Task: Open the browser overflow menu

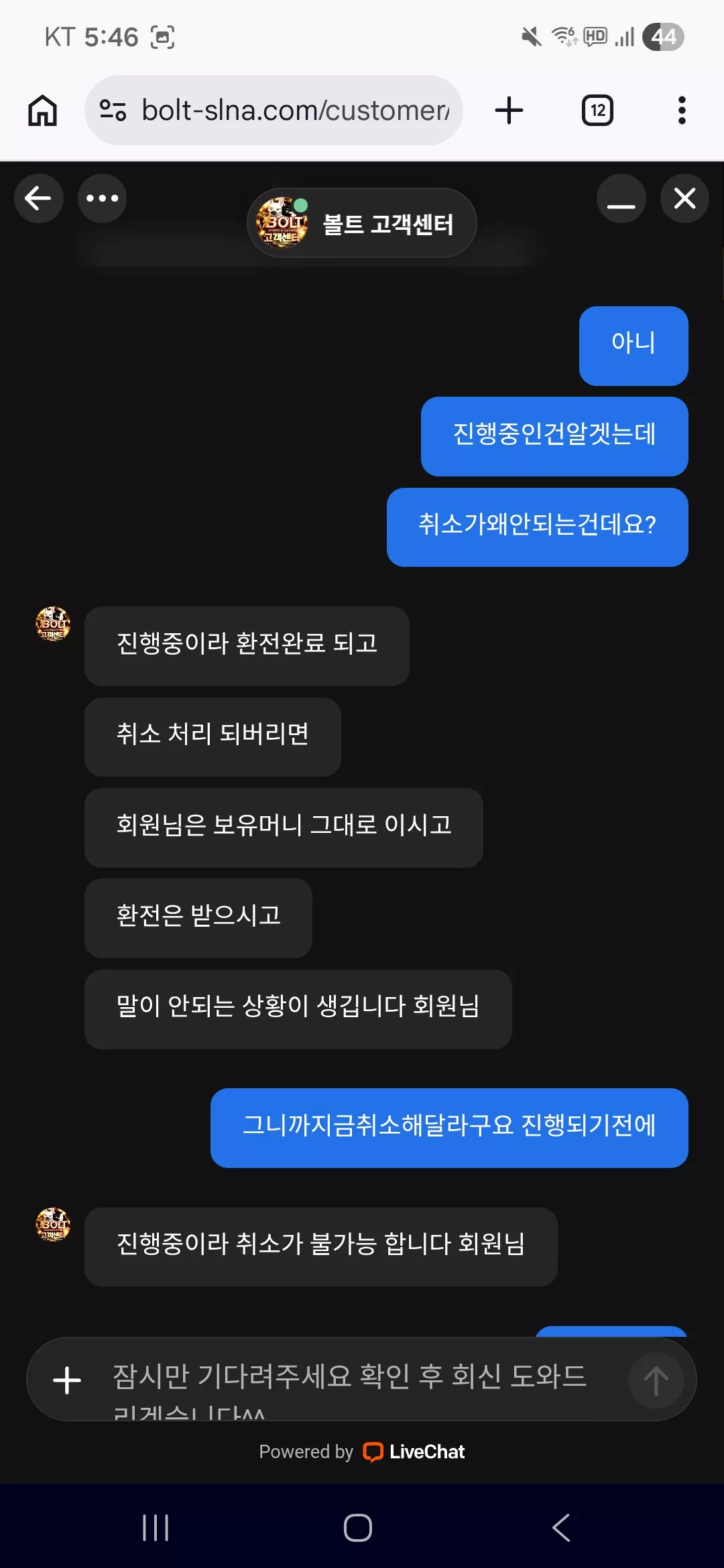Action: [682, 111]
